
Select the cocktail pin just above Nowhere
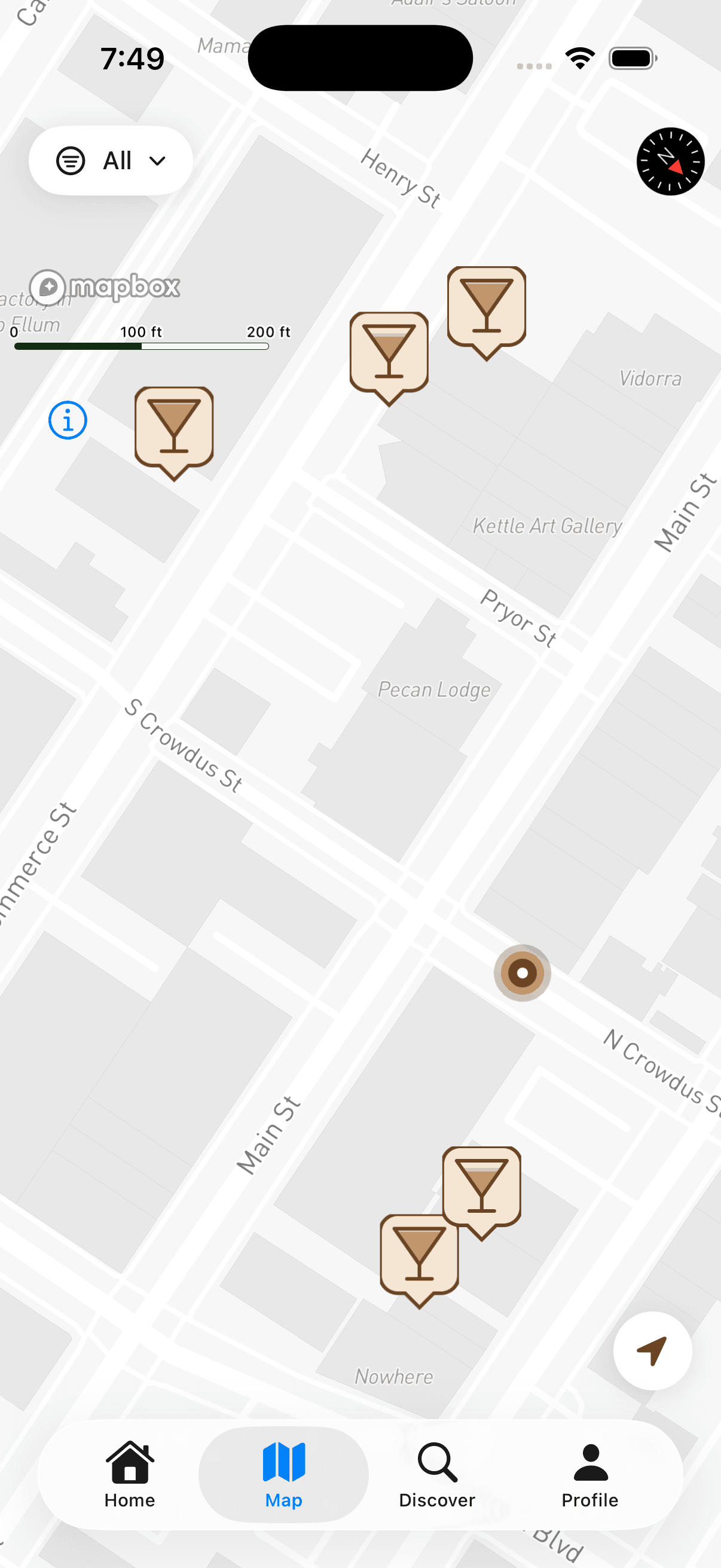[418, 1255]
